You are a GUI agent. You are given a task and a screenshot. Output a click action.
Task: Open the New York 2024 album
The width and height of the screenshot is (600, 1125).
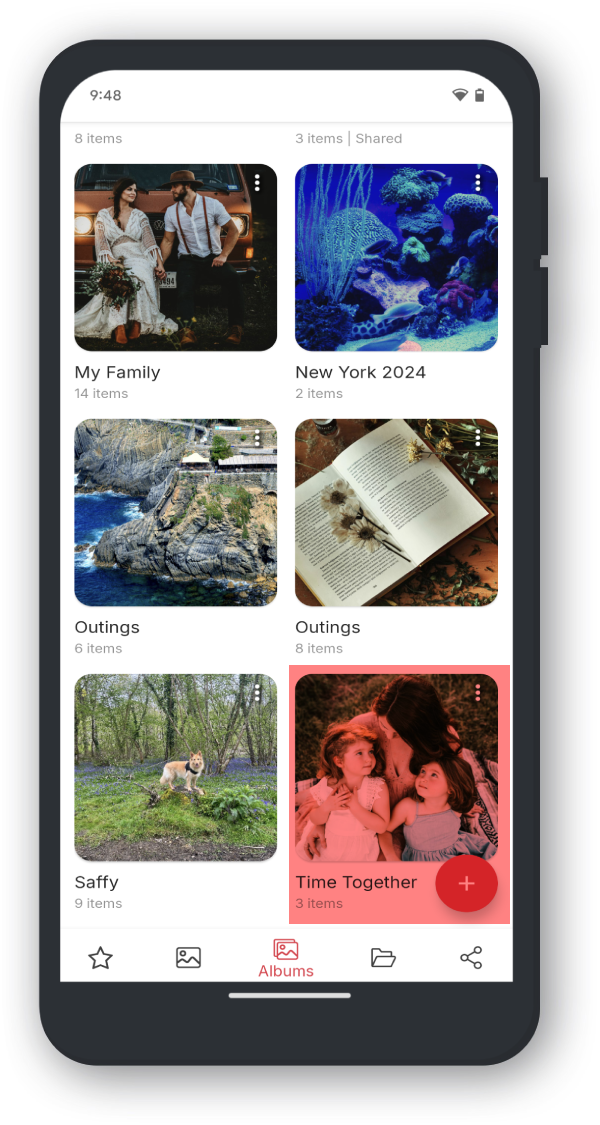tap(396, 258)
